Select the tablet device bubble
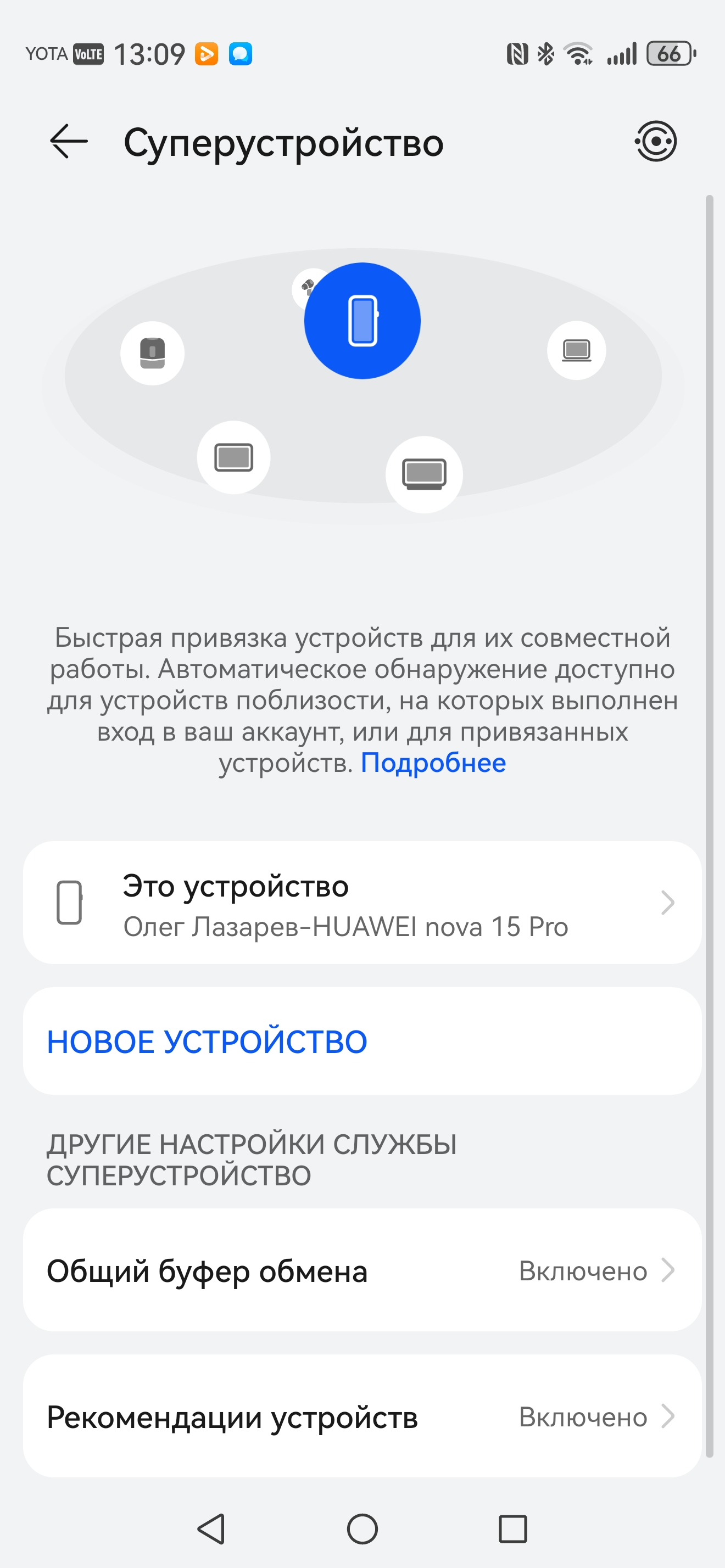This screenshot has width=725, height=1568. pyautogui.click(x=234, y=457)
